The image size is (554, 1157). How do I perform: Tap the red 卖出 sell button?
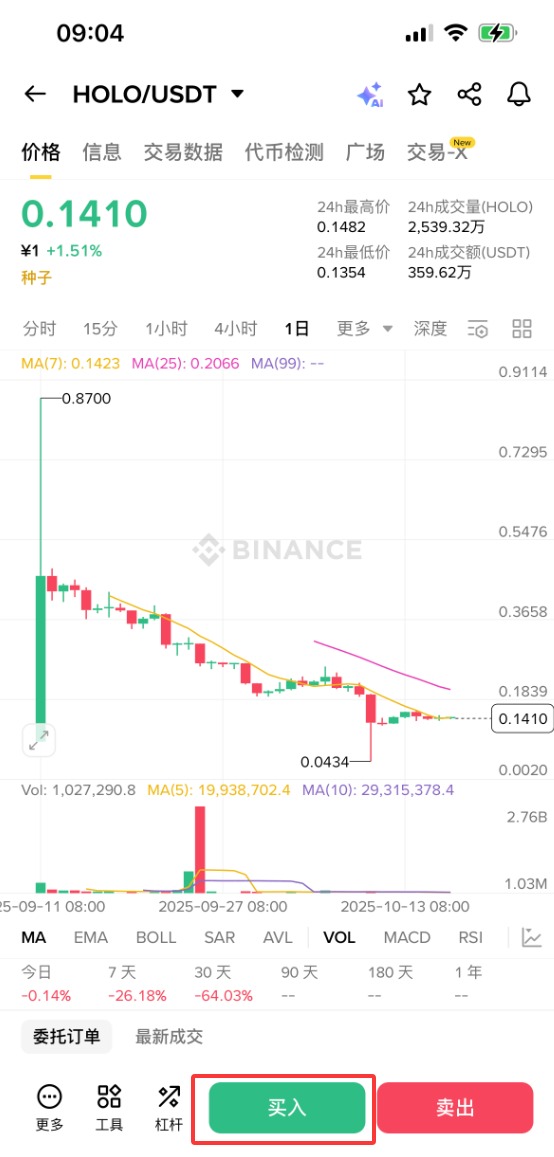click(x=455, y=1108)
